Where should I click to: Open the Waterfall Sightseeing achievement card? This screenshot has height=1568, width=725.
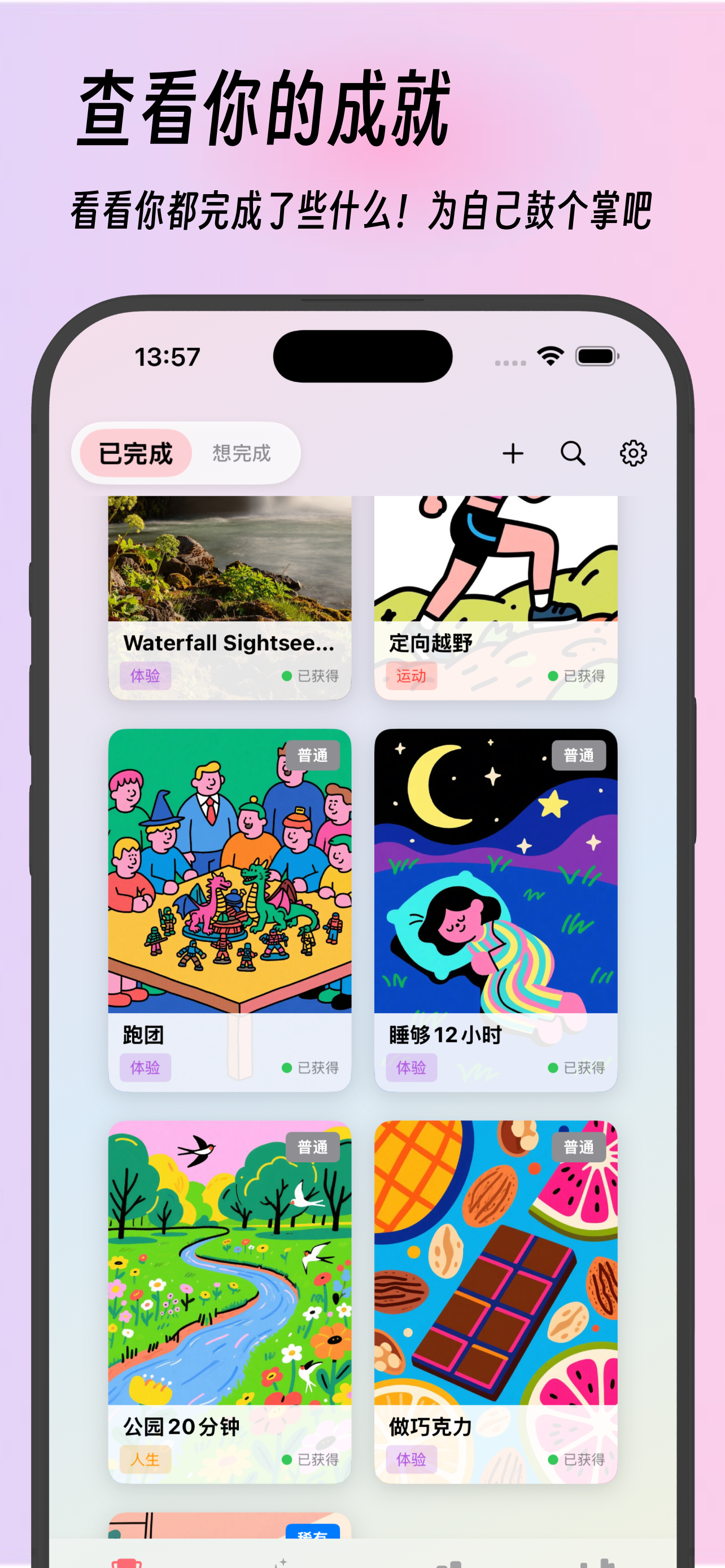(230, 597)
